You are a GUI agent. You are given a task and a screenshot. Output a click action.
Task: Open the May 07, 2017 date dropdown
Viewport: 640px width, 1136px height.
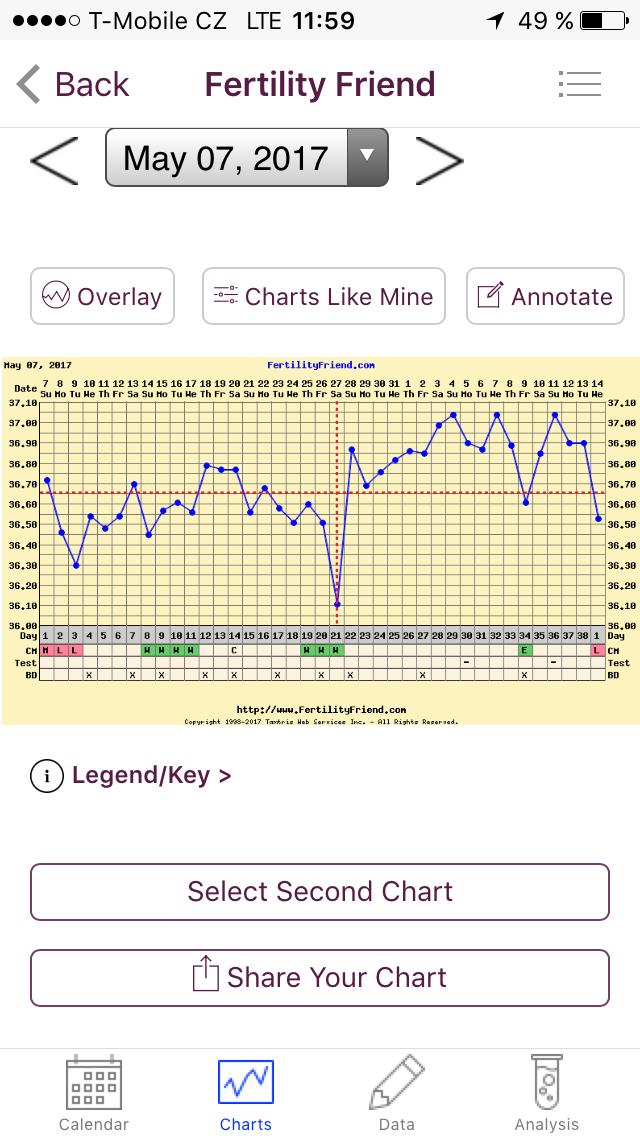[x=246, y=158]
